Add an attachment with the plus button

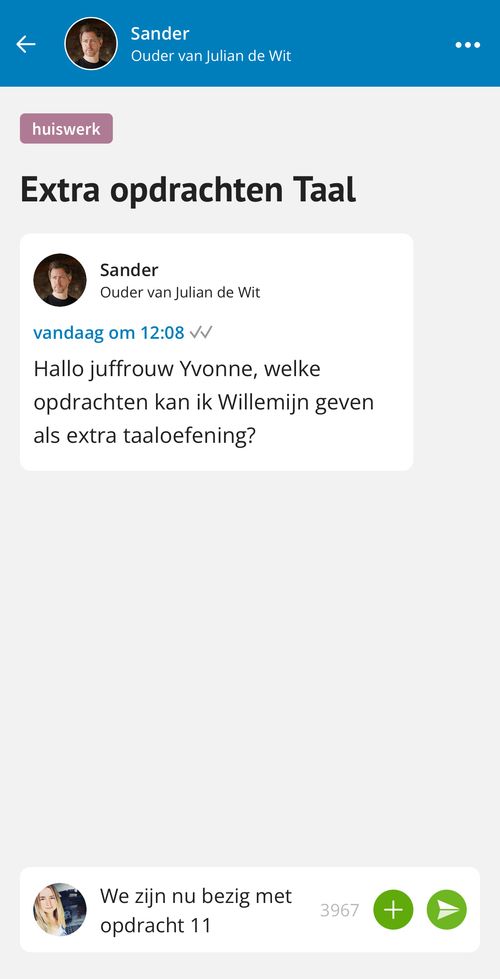[393, 910]
